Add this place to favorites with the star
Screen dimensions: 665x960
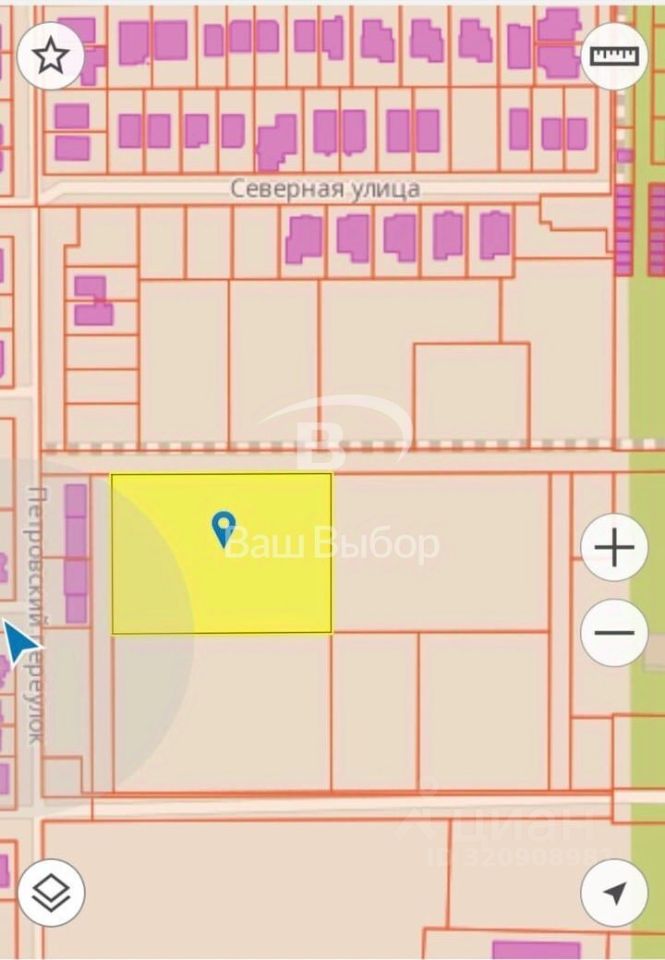click(x=50, y=56)
